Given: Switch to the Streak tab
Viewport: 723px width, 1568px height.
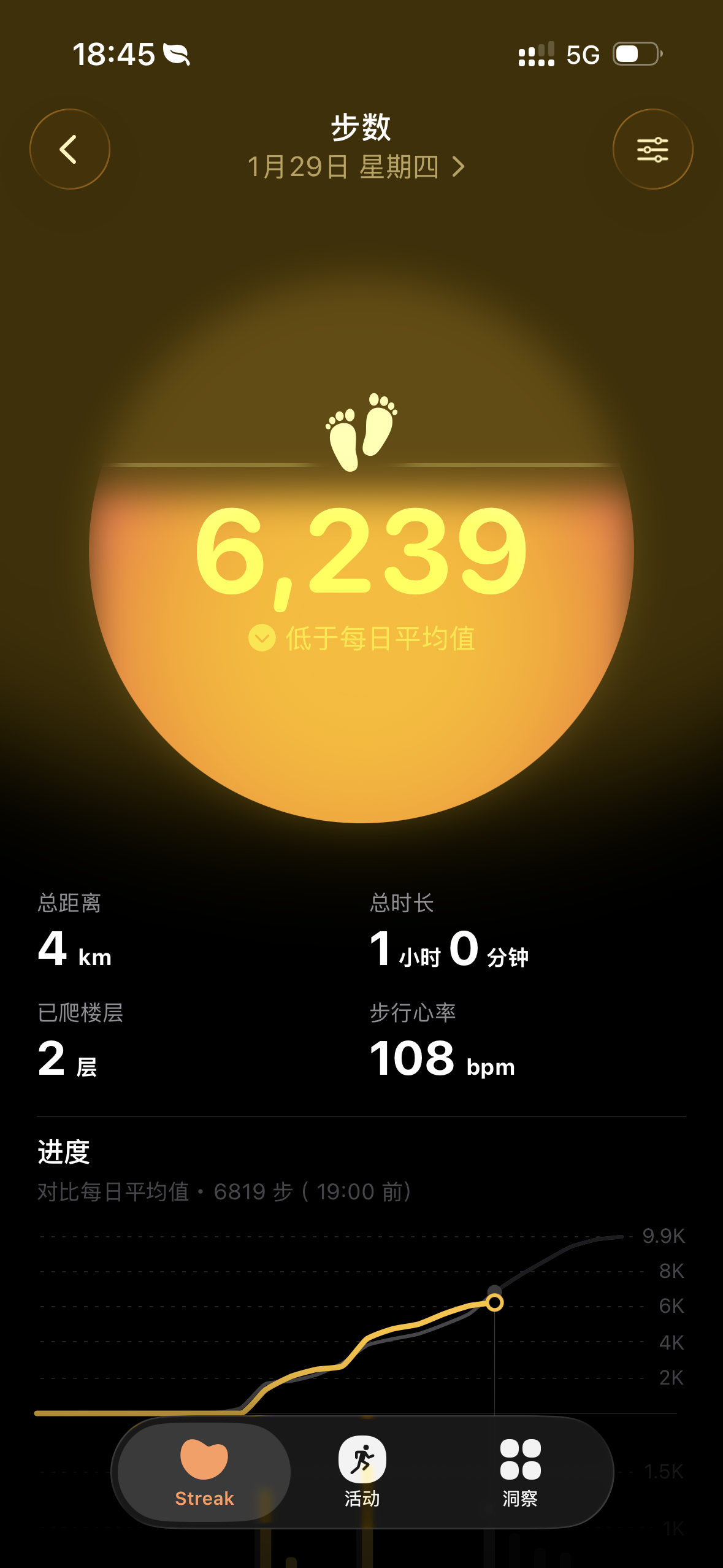Looking at the screenshot, I should point(204,1472).
